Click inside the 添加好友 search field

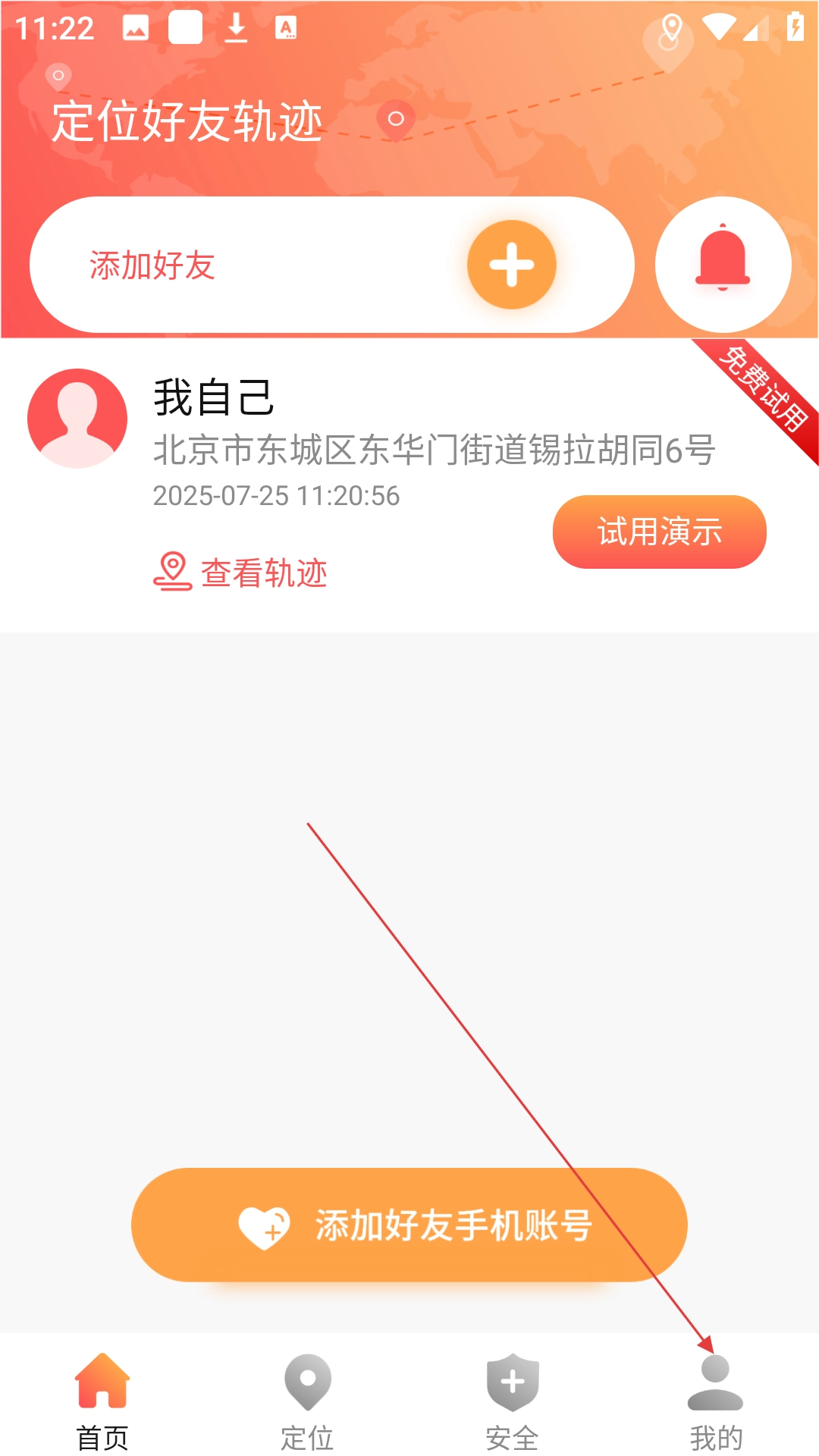[x=227, y=264]
